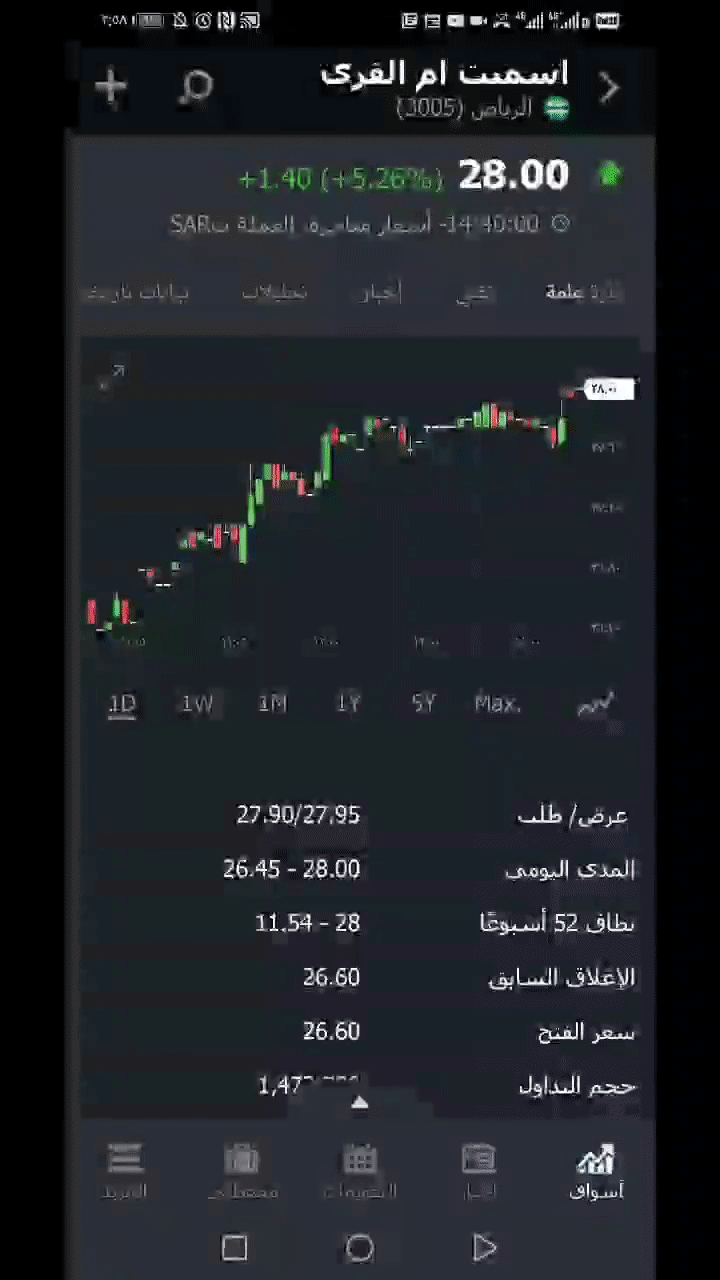Tap the system home circle button
The height and width of the screenshot is (1280, 720).
[x=360, y=1247]
